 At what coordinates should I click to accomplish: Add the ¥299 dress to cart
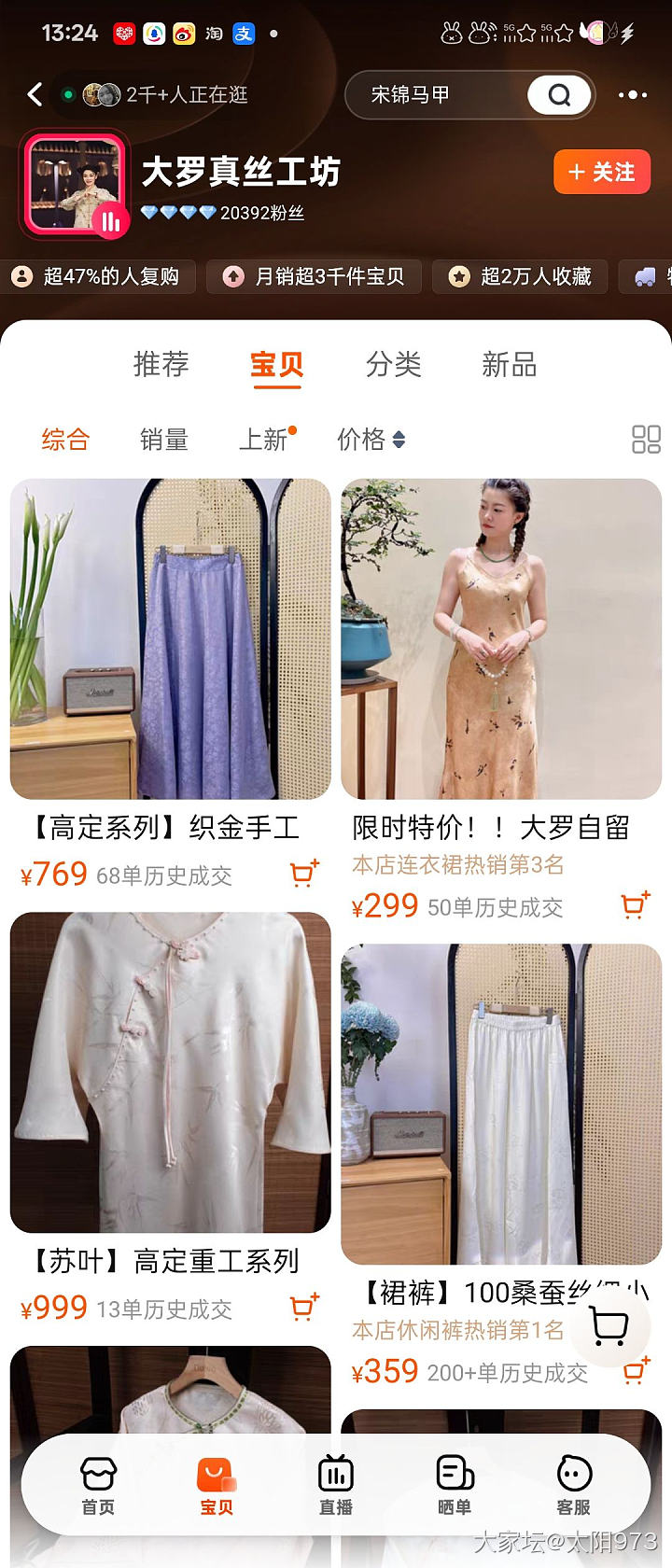point(635,905)
